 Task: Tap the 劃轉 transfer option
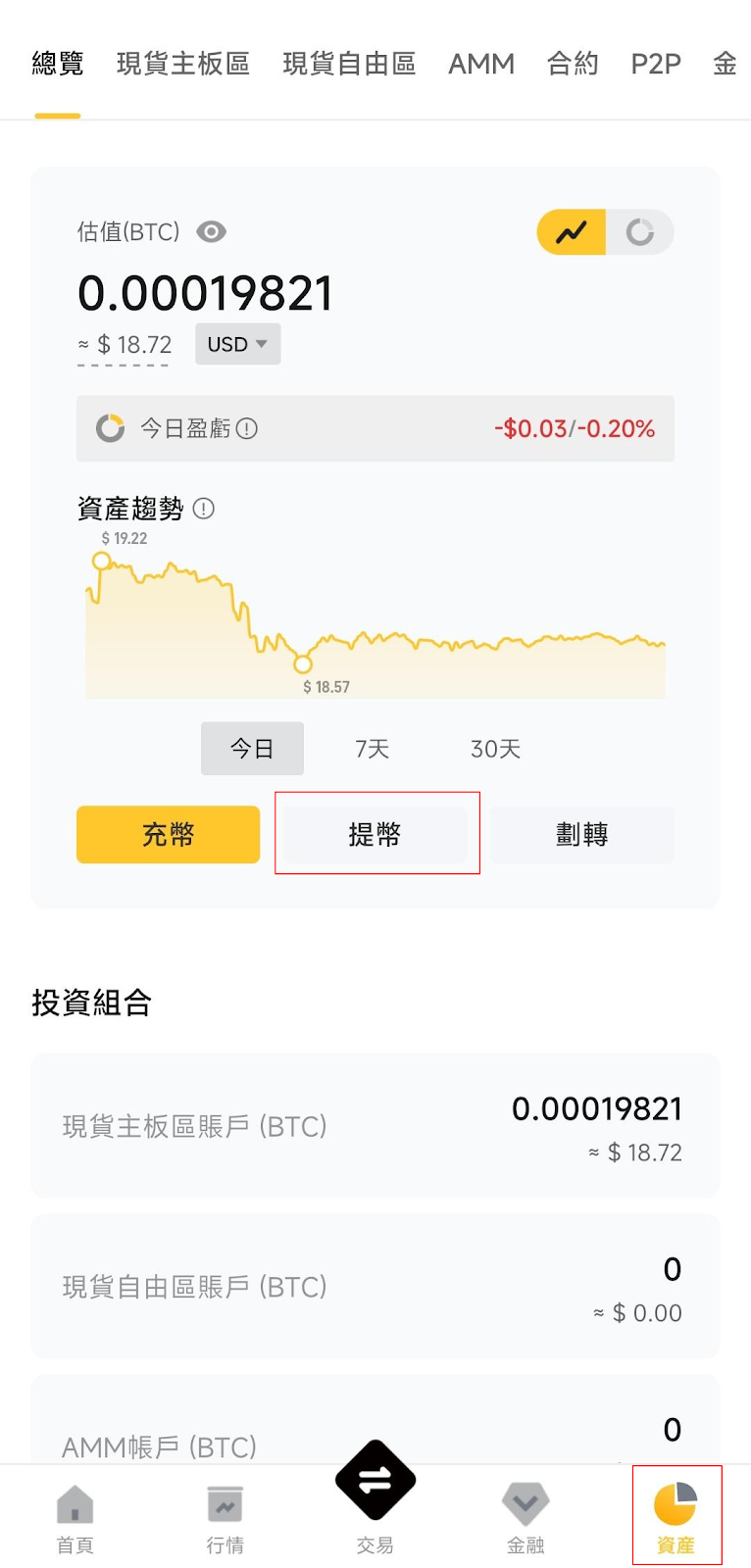click(x=580, y=834)
